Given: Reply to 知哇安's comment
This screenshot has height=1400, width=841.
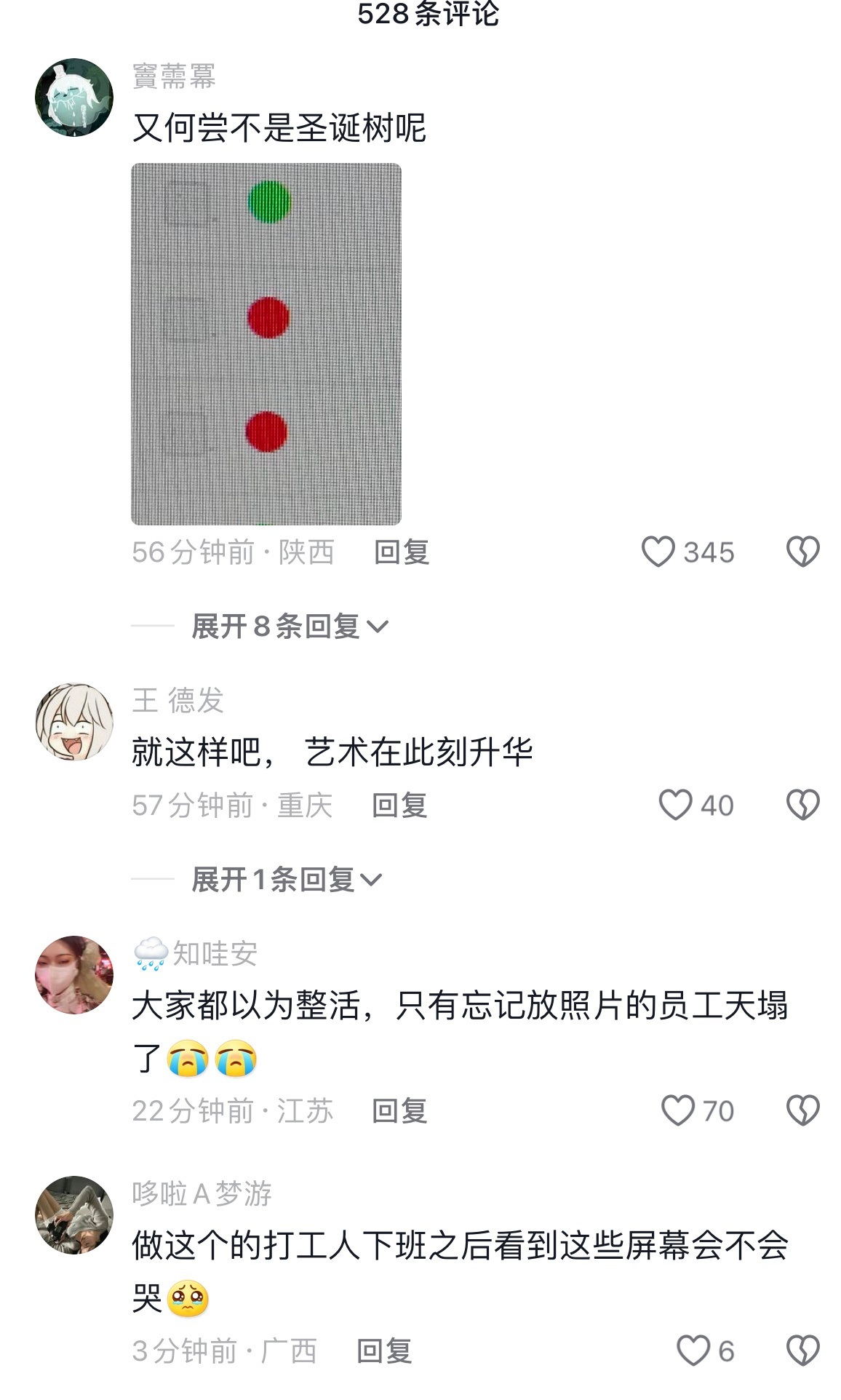Looking at the screenshot, I should point(399,1111).
